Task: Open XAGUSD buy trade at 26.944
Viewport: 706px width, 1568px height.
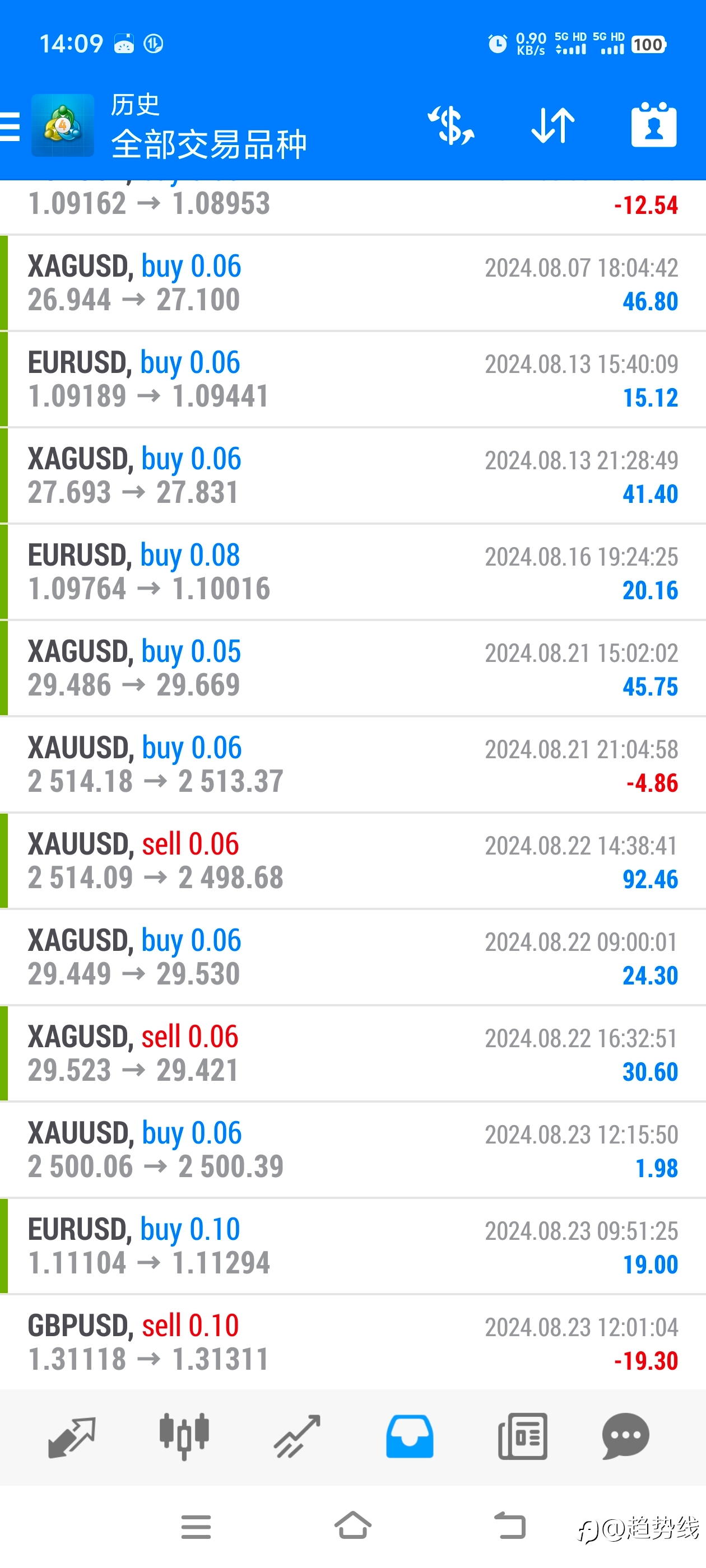Action: [x=352, y=283]
